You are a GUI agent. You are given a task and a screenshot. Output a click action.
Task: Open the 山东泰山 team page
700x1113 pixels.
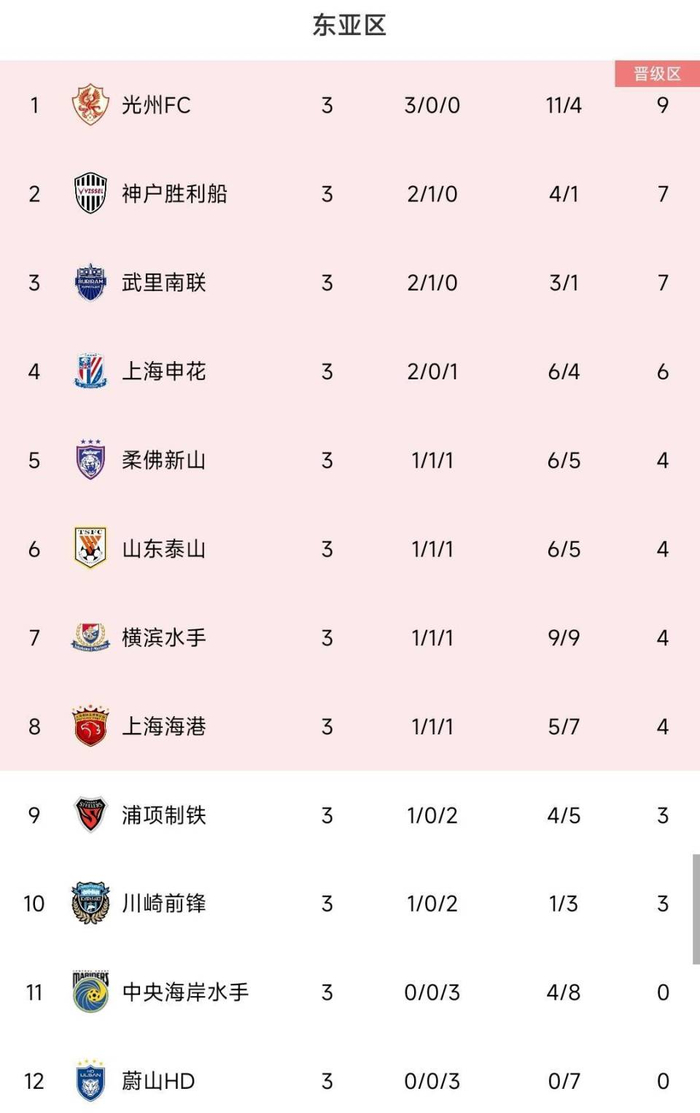163,548
